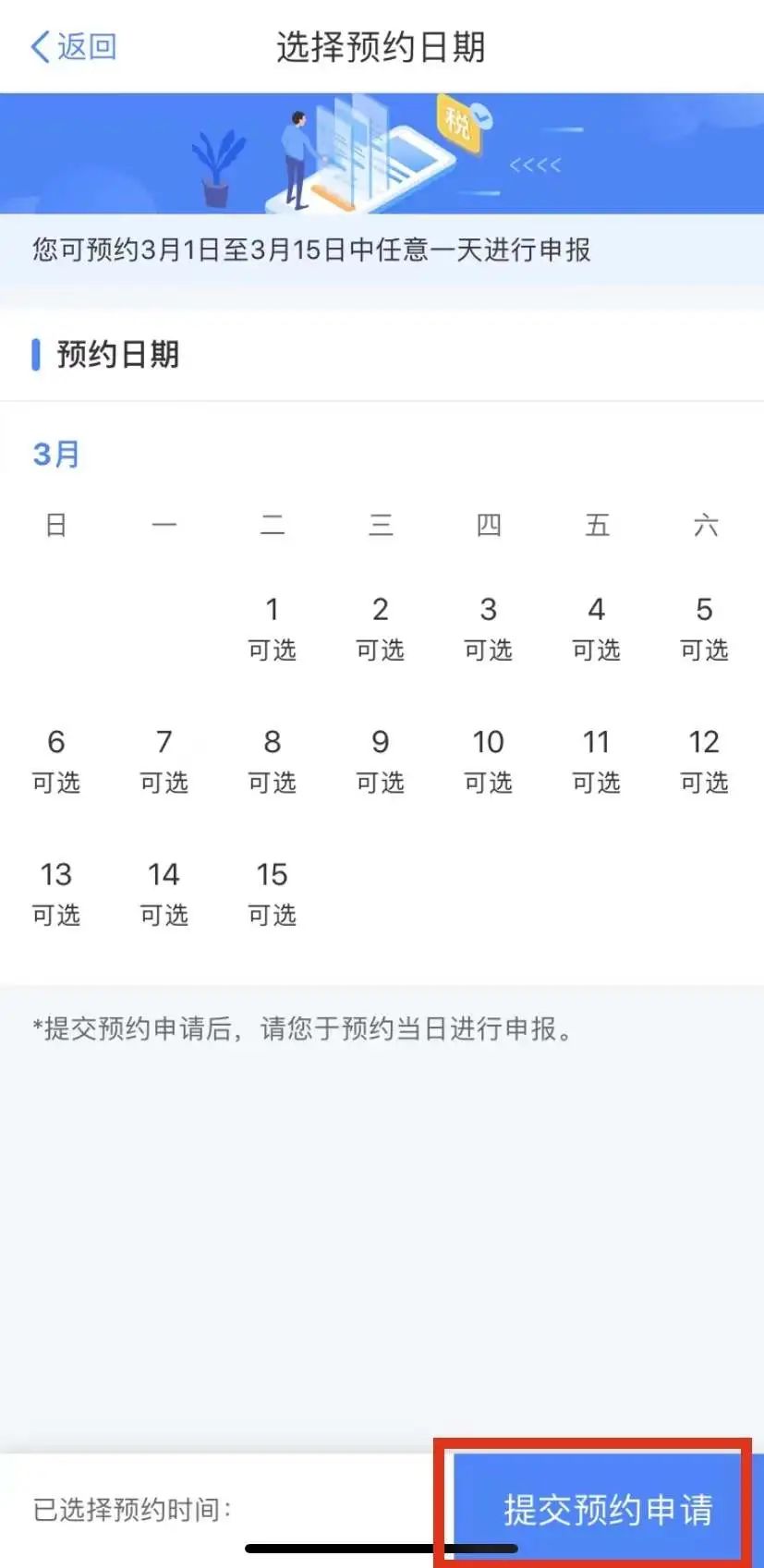Choose the 2nd on the calendar
The width and height of the screenshot is (764, 1568).
[380, 629]
